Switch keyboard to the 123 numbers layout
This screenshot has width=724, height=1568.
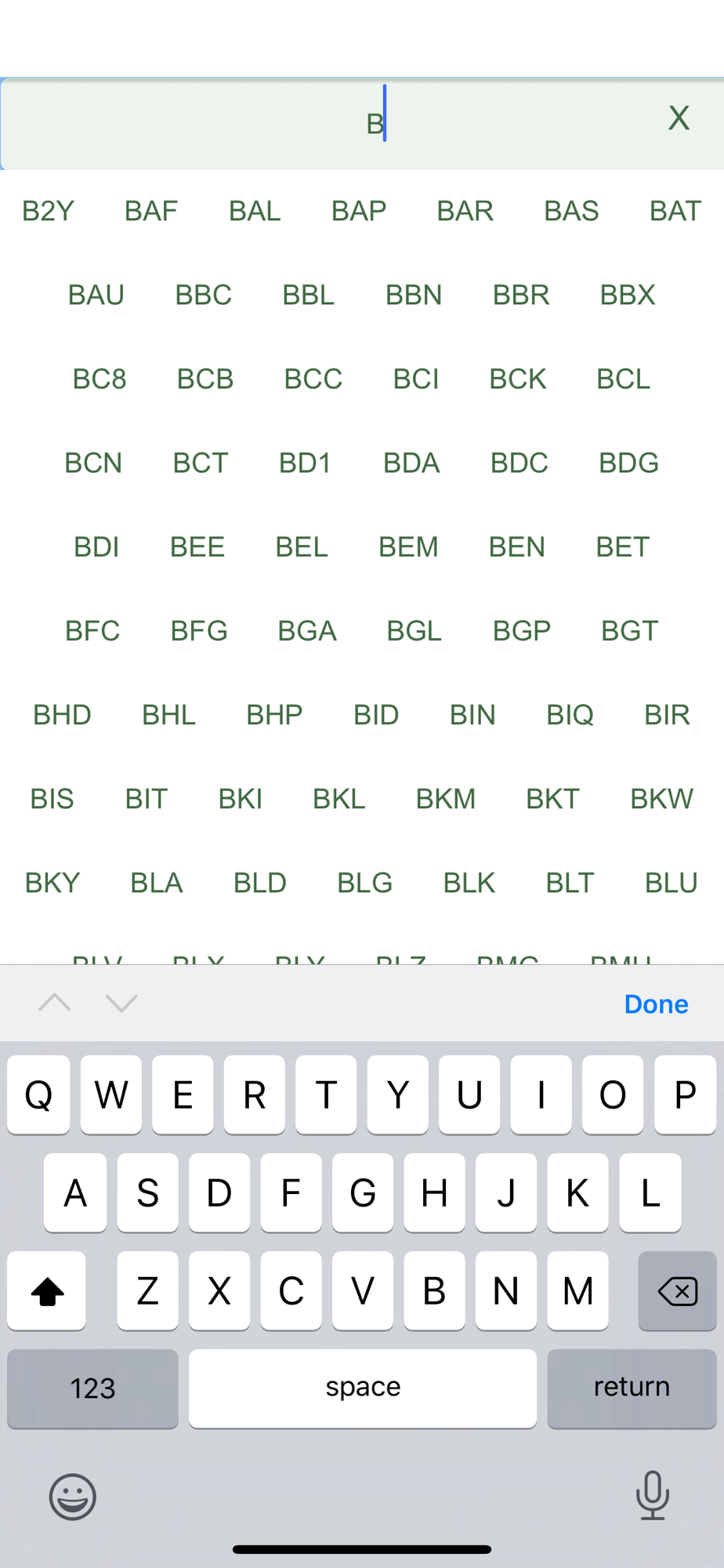click(x=92, y=1388)
